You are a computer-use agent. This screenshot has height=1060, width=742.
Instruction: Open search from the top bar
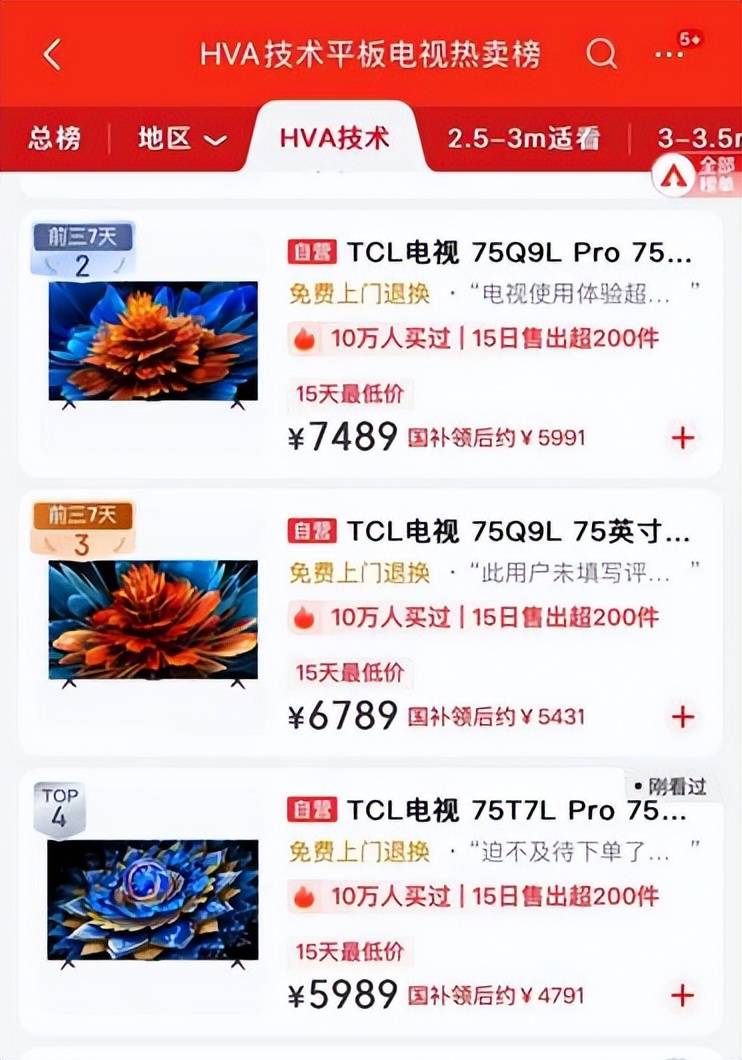tap(601, 53)
